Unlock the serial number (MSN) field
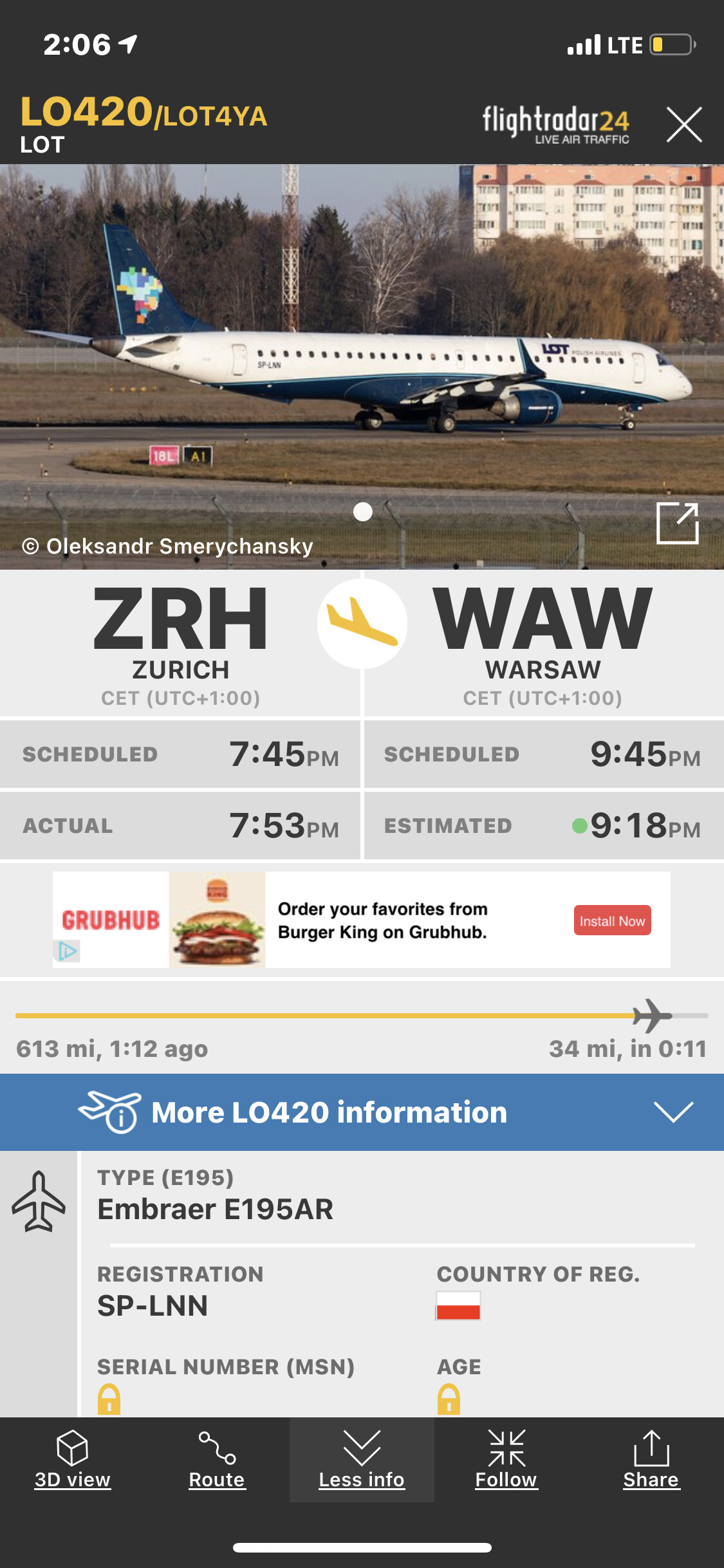 click(x=109, y=1399)
